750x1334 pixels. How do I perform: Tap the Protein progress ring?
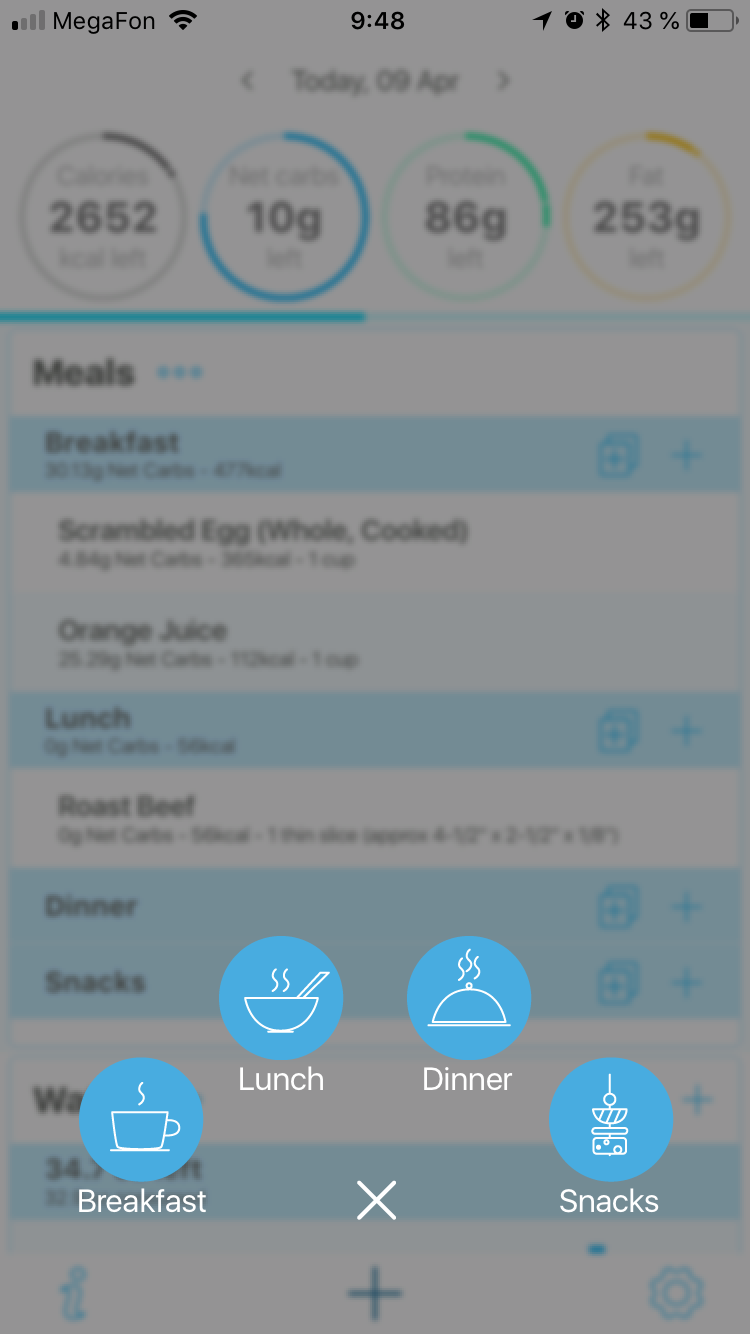coord(466,215)
